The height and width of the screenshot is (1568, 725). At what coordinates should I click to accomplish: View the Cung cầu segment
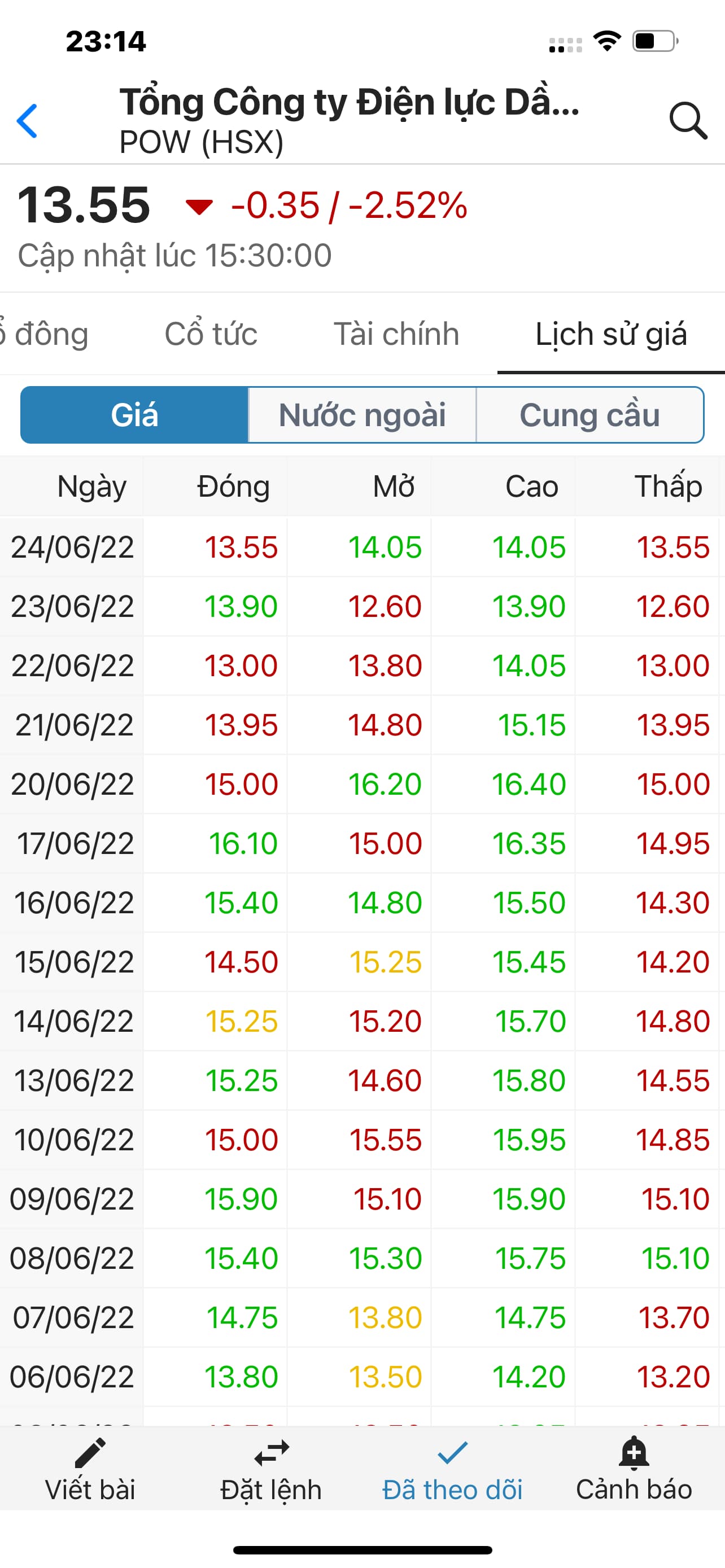[589, 415]
